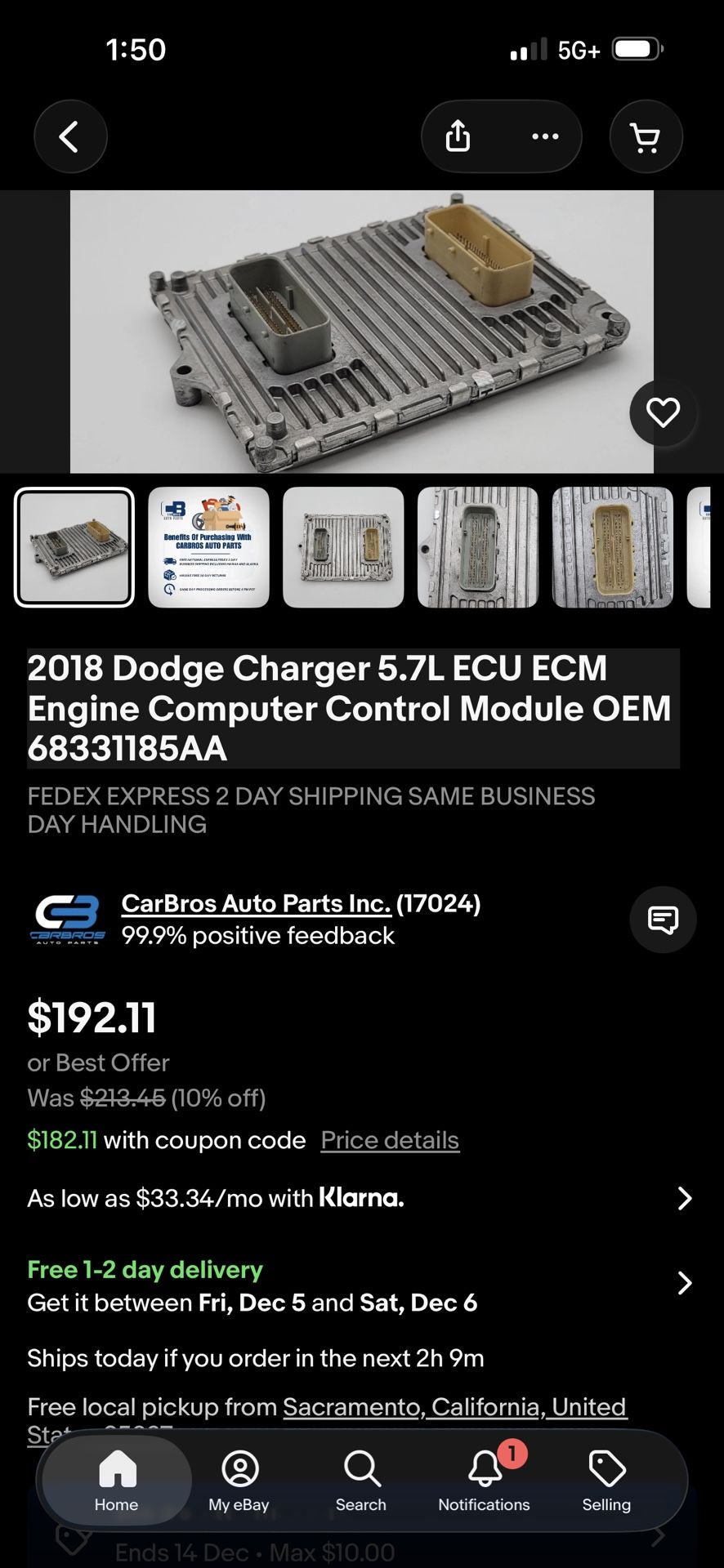Expand Klarna monthly payment details
Viewport: 724px width, 1568px height.
[x=685, y=1198]
